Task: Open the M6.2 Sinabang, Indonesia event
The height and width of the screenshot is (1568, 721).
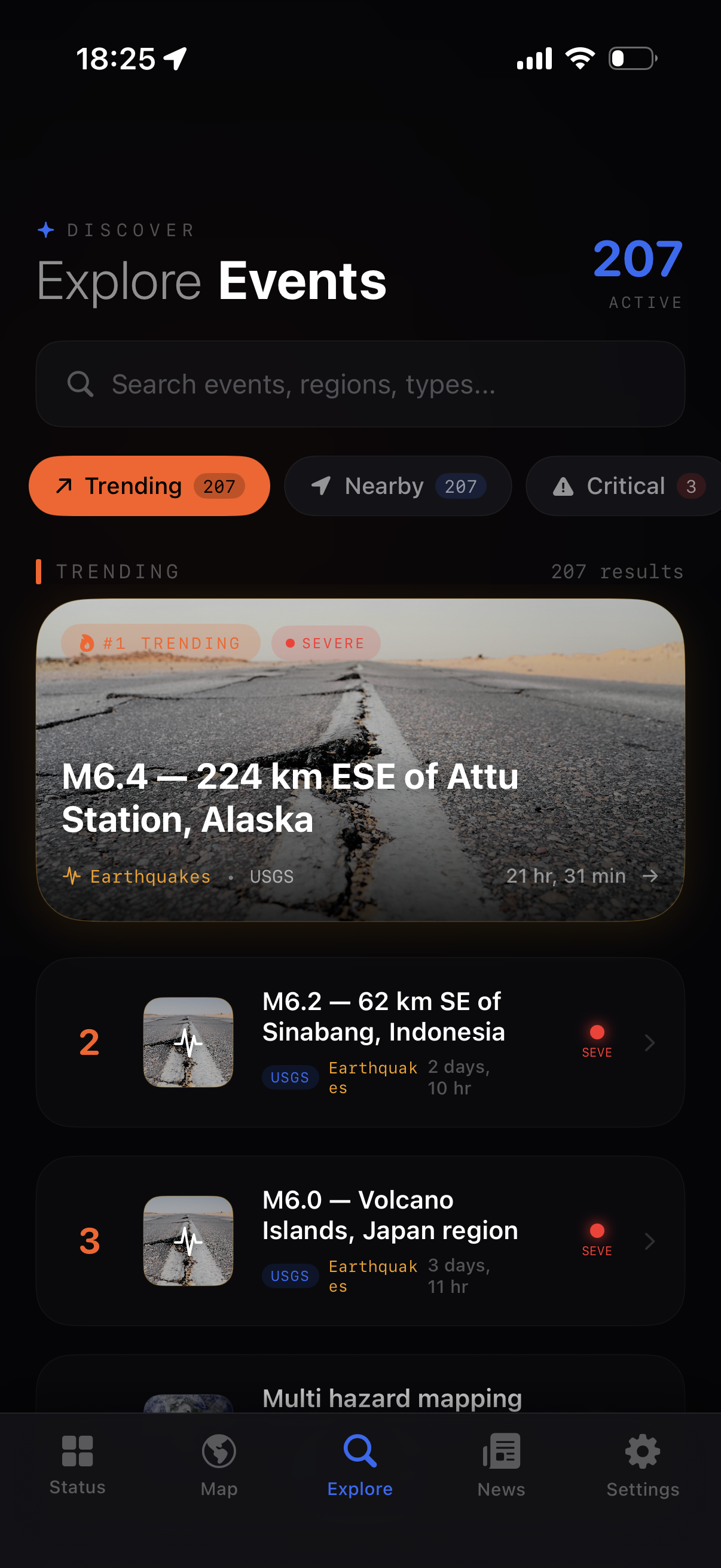Action: 360,1042
